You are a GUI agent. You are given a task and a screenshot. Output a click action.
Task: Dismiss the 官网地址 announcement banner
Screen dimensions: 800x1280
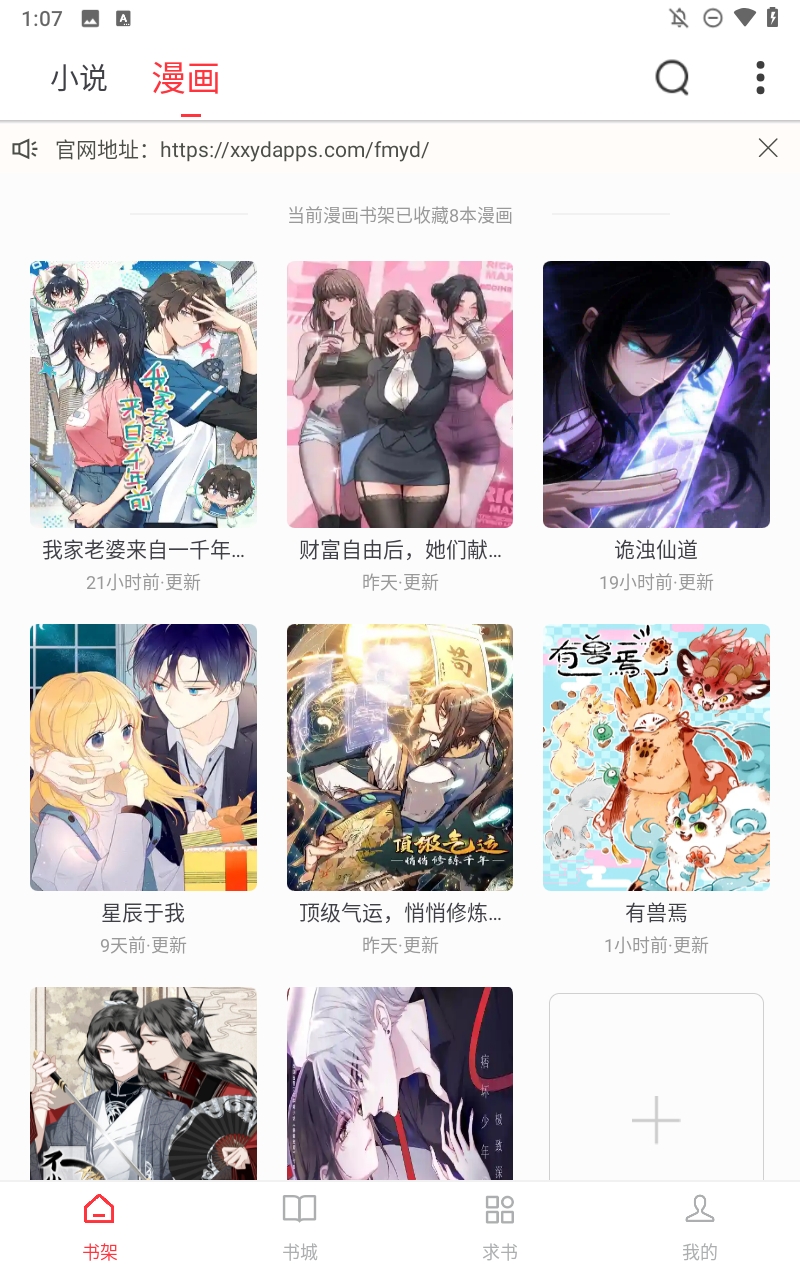[x=768, y=149]
